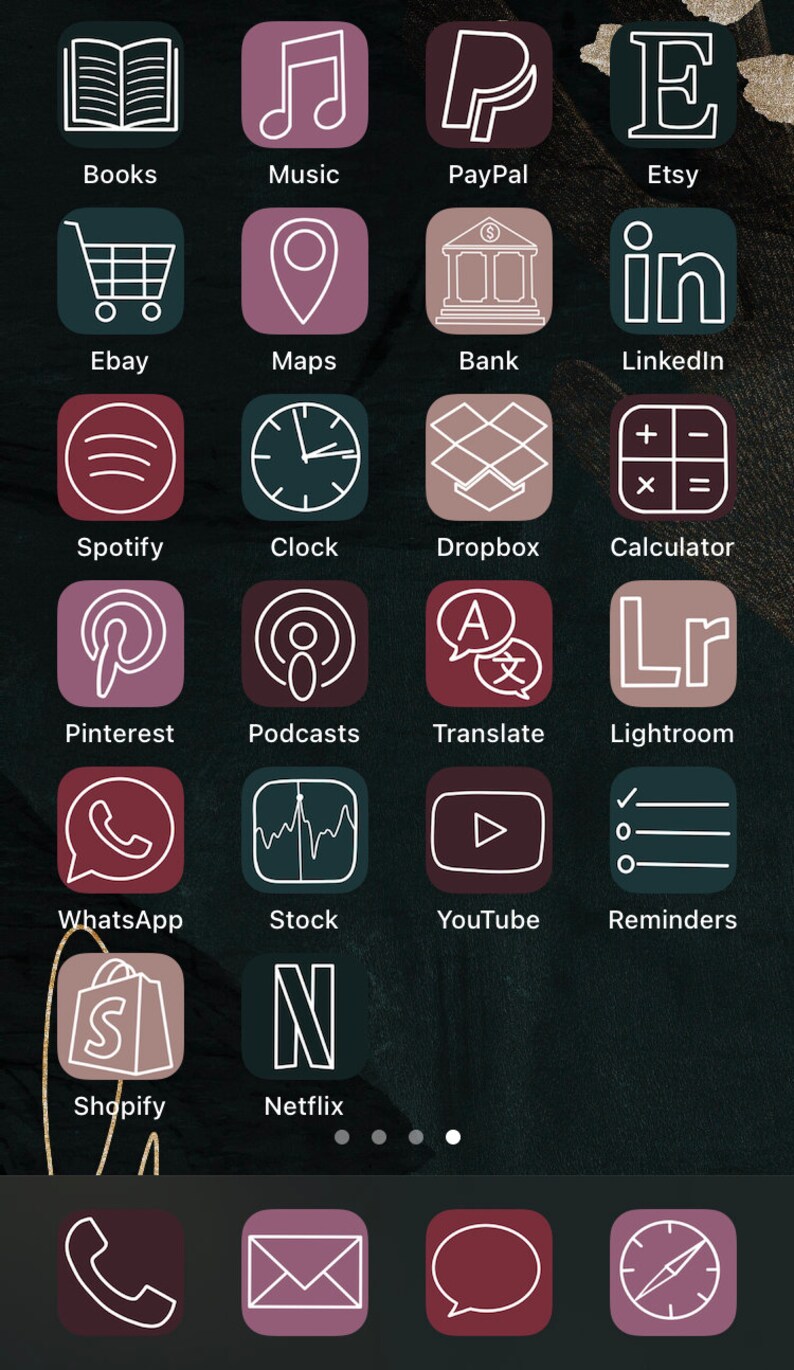Open the Etsy app
This screenshot has height=1370, width=794.
[673, 85]
